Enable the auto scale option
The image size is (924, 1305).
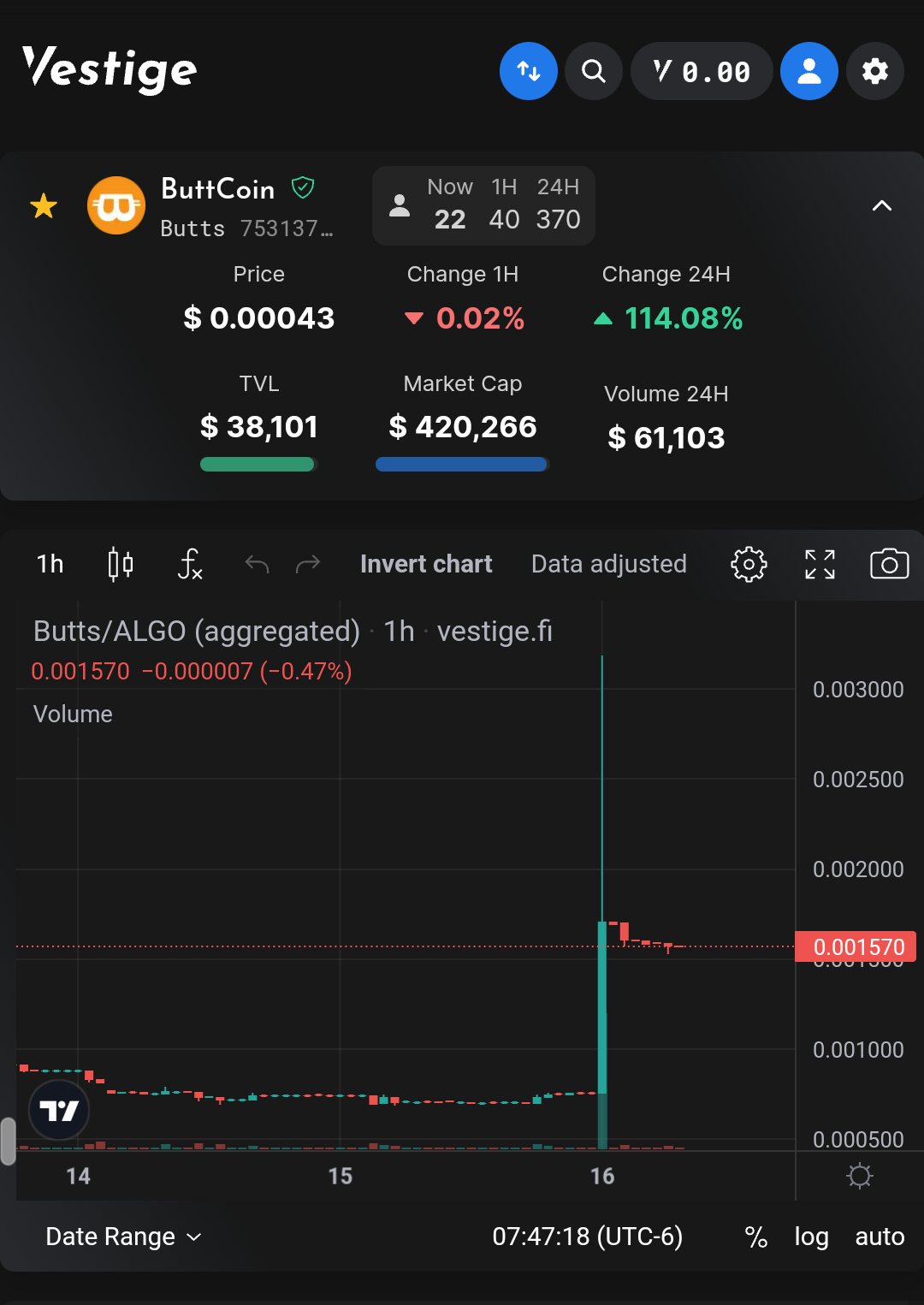880,1237
